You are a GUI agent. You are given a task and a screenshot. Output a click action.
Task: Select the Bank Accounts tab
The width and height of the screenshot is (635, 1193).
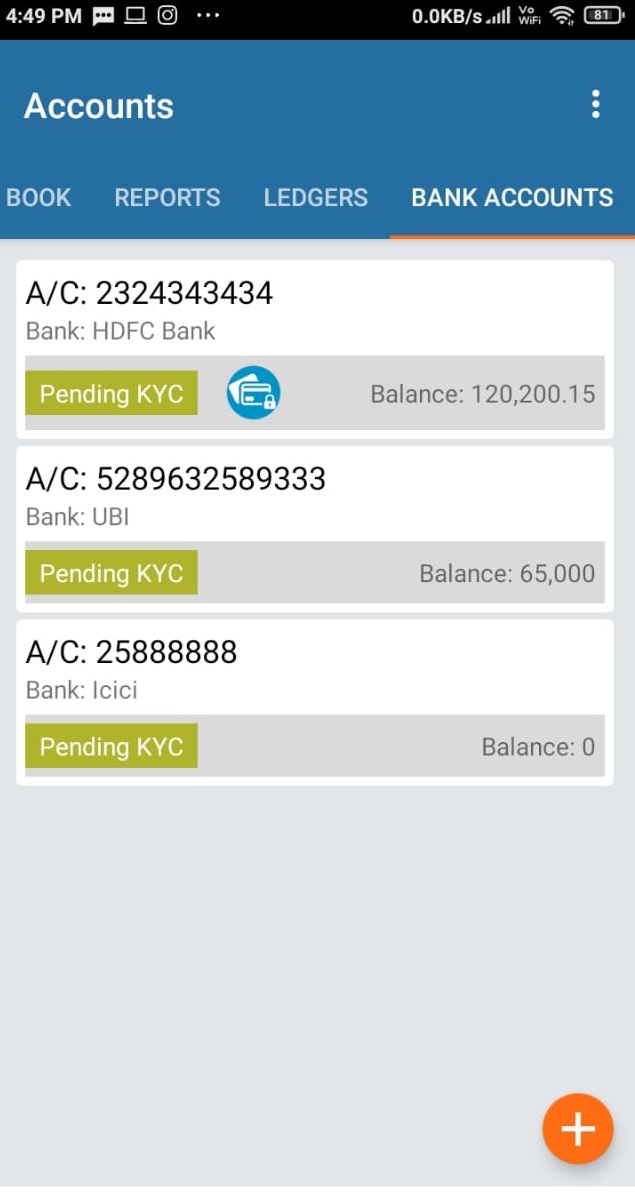513,198
